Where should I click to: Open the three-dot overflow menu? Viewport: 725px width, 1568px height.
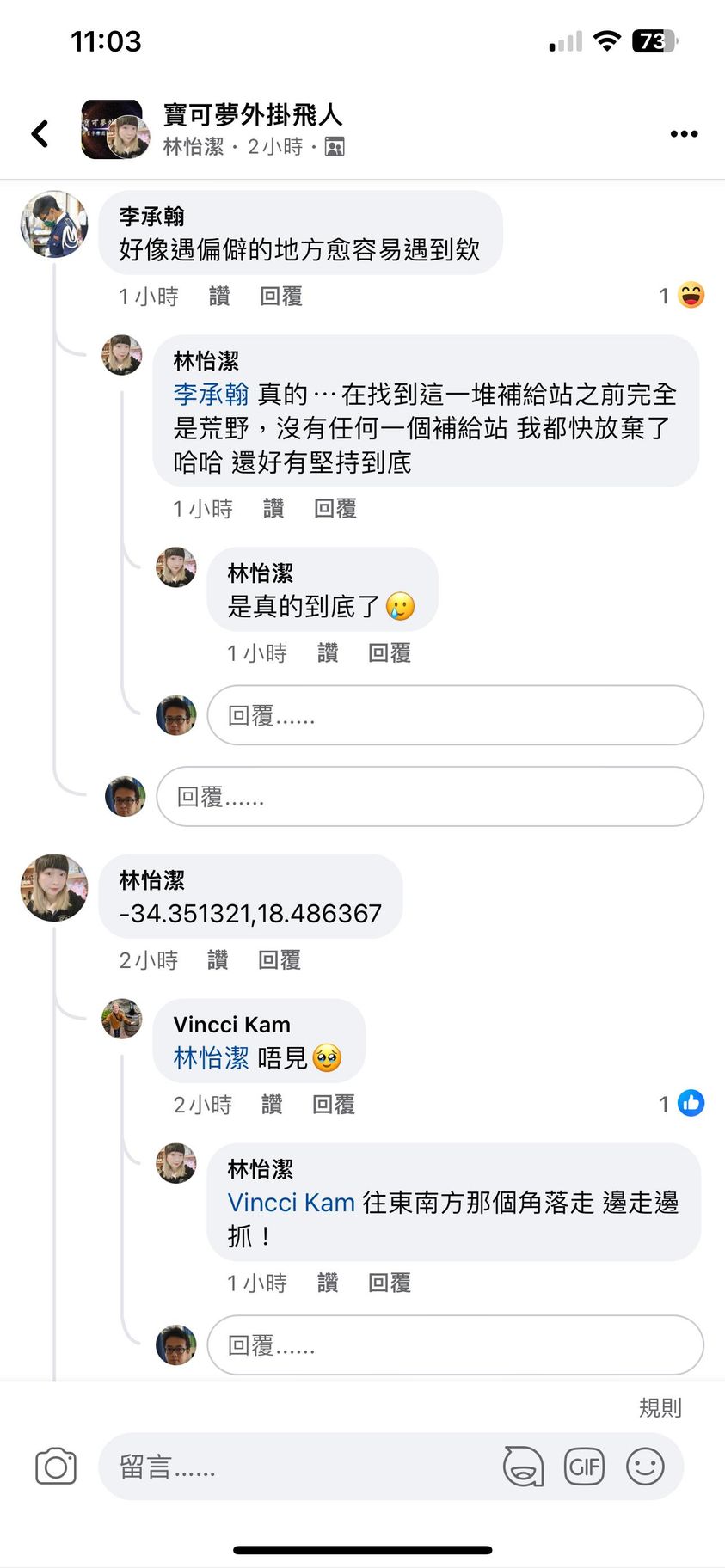click(x=684, y=133)
